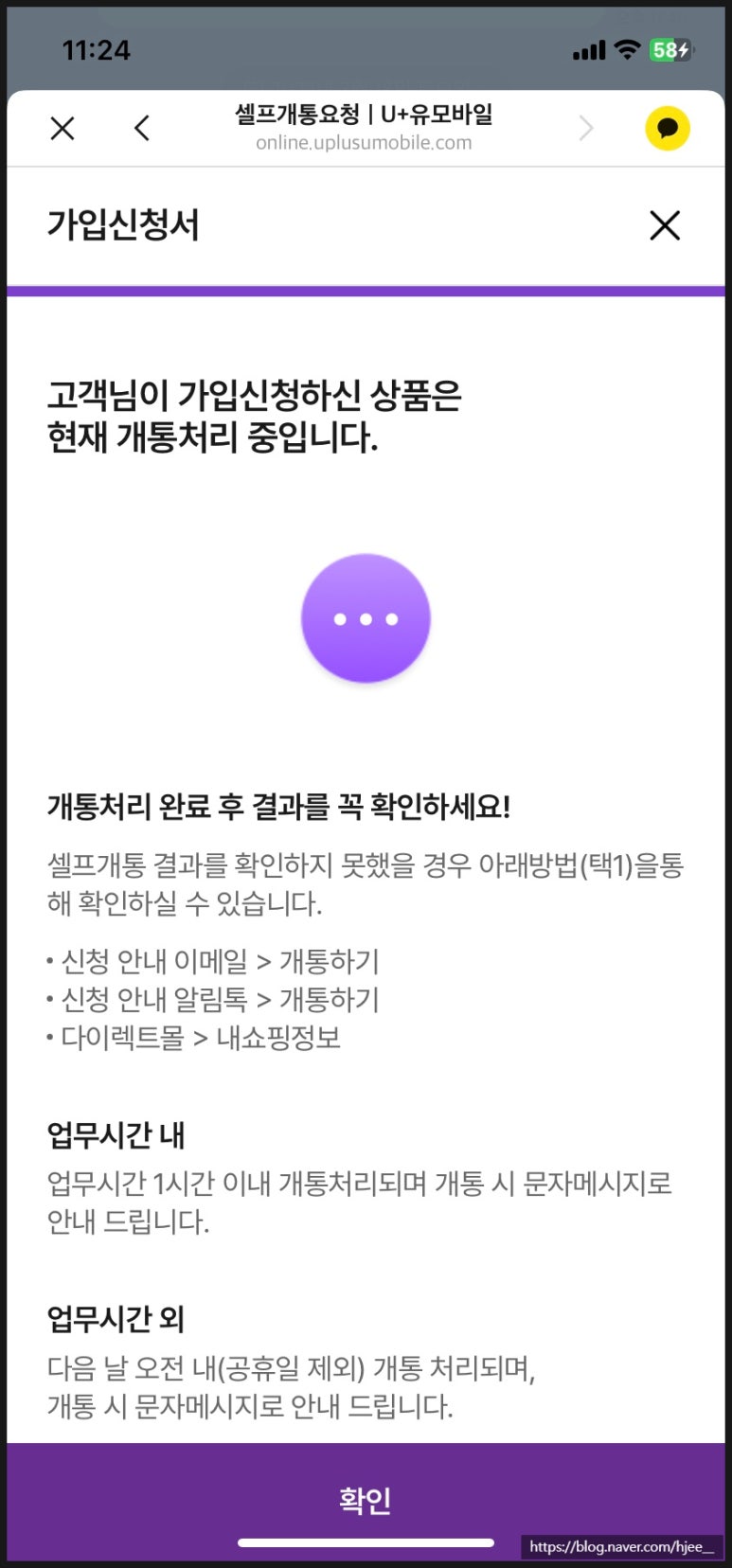
Task: Tap the purple 확인 button
Action: (366, 1500)
